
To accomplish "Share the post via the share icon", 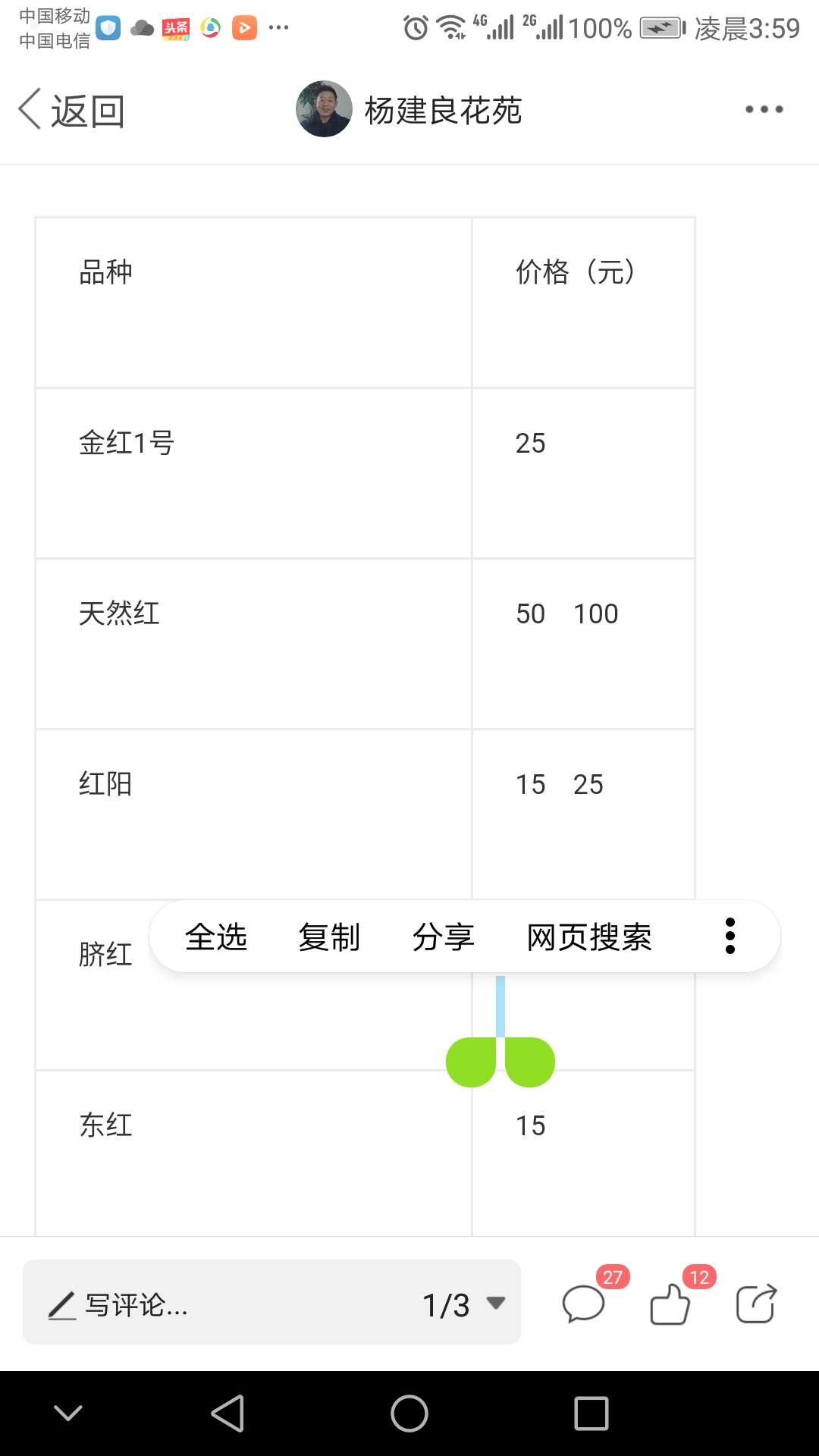I will coord(757,1304).
